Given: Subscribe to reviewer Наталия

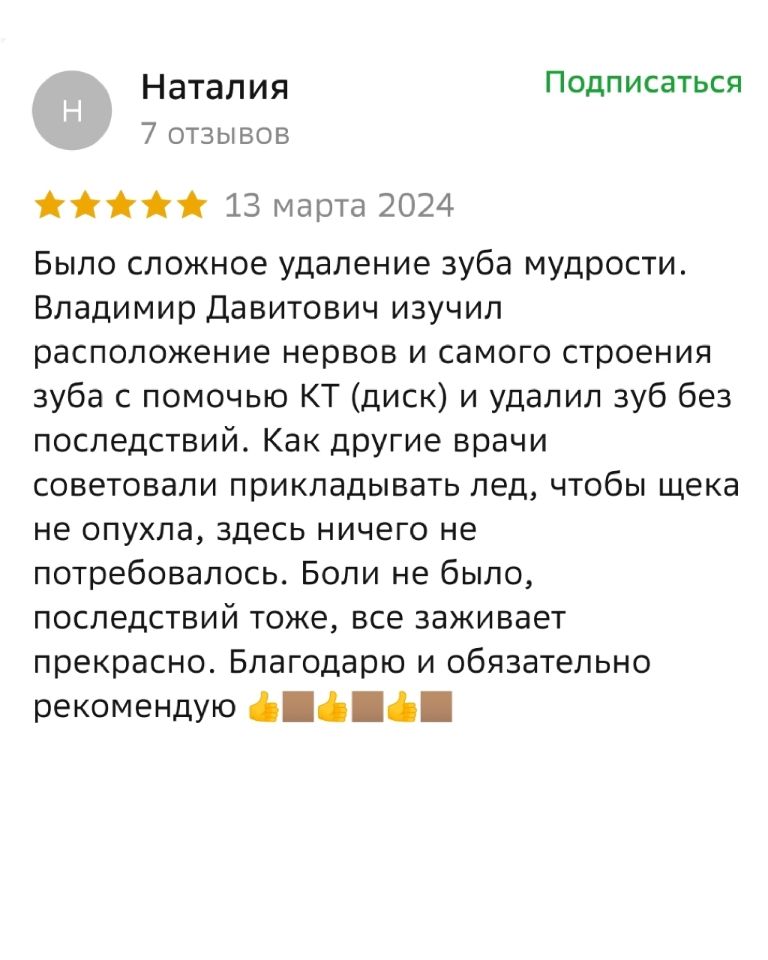Looking at the screenshot, I should coord(643,82).
